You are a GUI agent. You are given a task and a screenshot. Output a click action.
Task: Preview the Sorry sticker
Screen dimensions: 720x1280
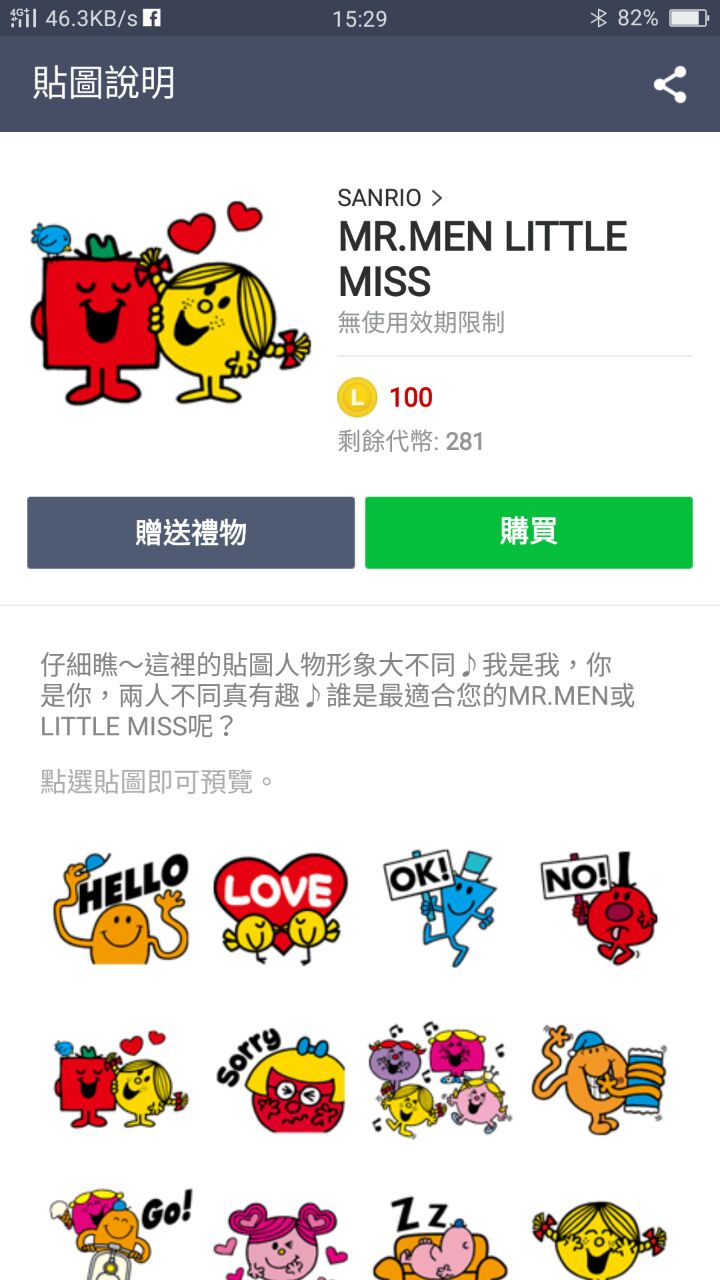280,1082
